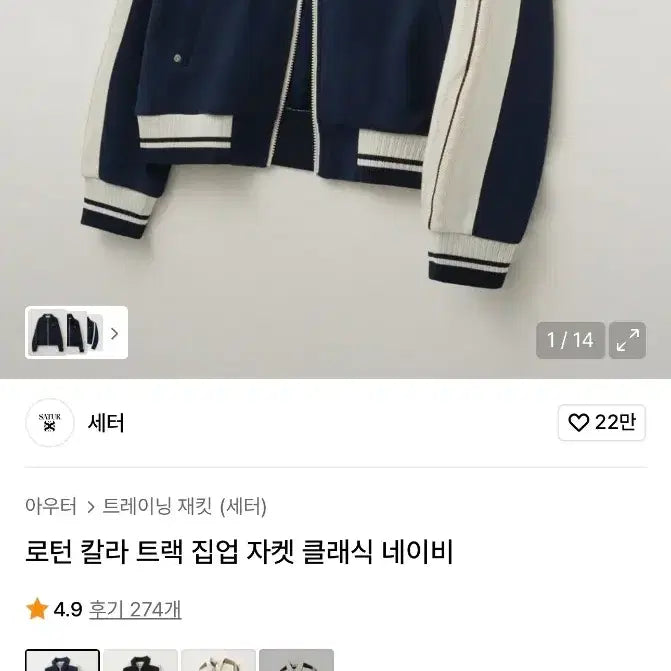Expand the product image to full screen
Image resolution: width=671 pixels, height=671 pixels.
[x=628, y=340]
